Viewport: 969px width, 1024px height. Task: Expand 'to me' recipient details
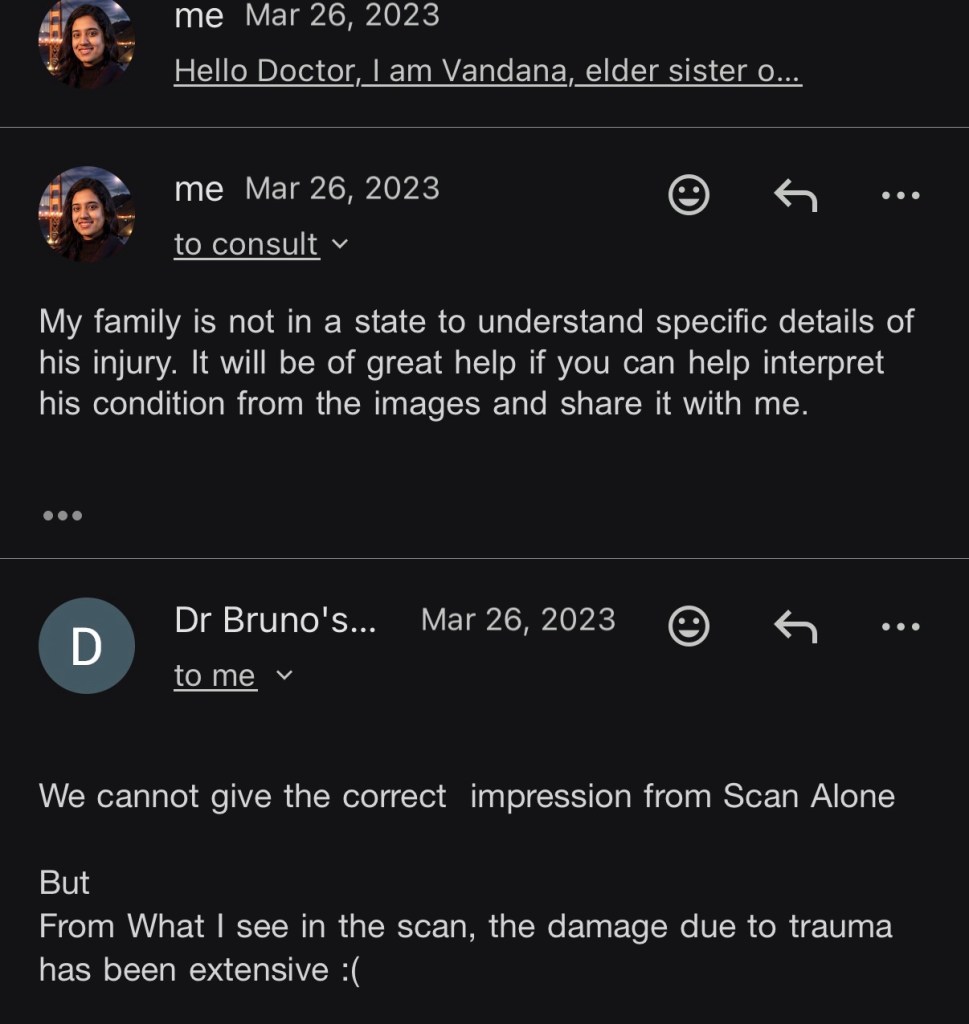click(x=233, y=676)
